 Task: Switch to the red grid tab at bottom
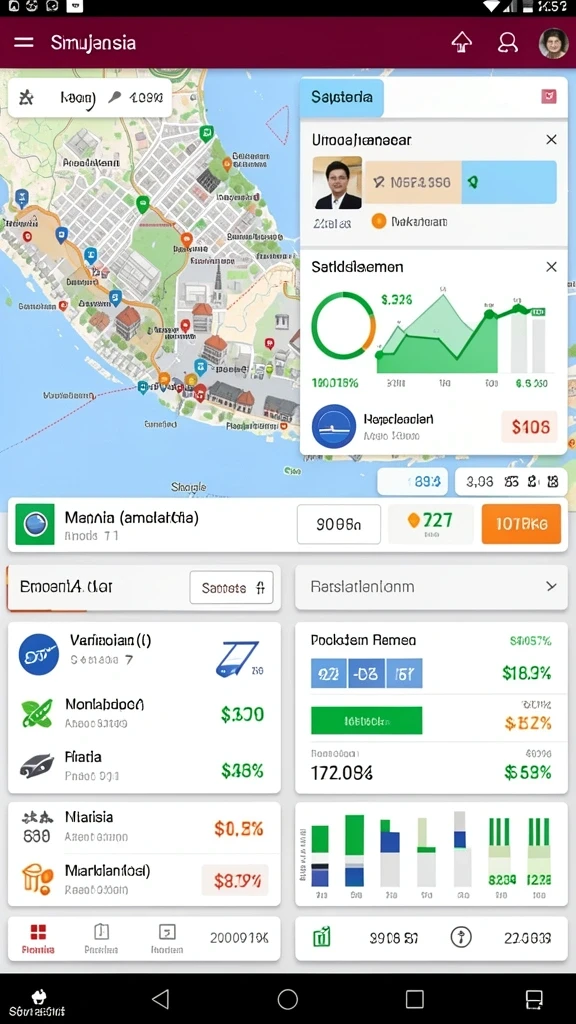coord(38,938)
